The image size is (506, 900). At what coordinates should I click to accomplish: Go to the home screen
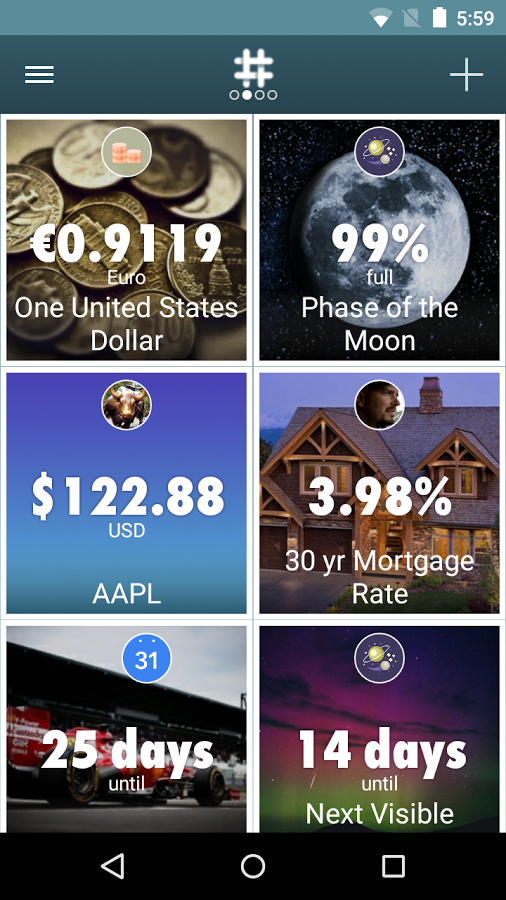pos(253,866)
